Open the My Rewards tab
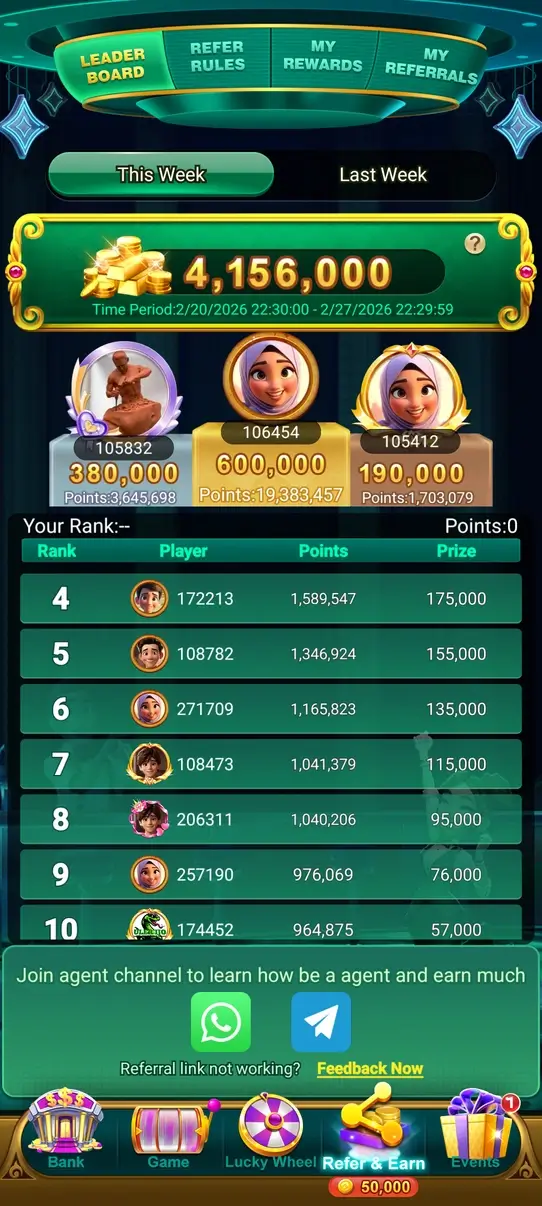Image resolution: width=542 pixels, height=1206 pixels. tap(322, 56)
